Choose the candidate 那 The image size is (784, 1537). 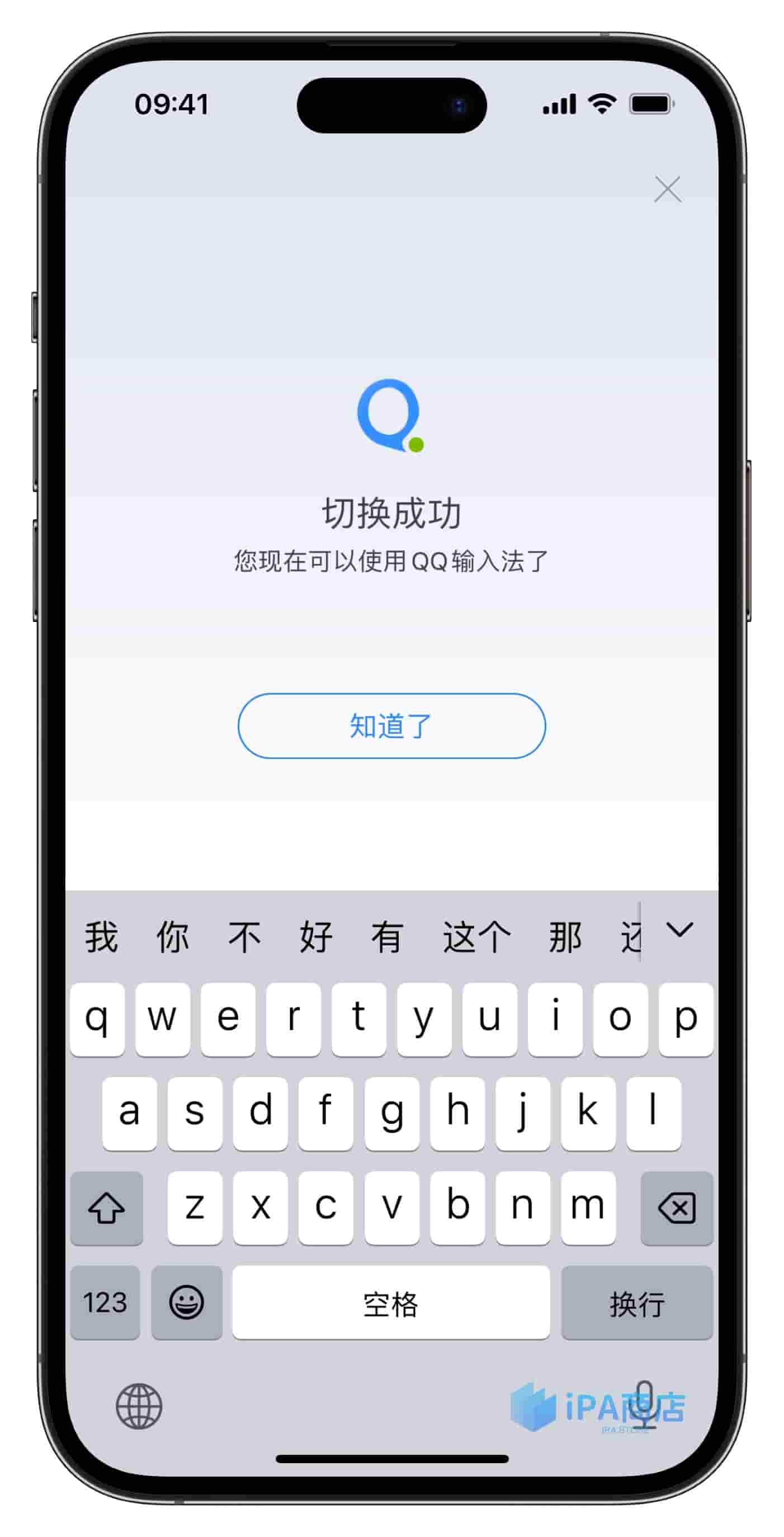click(x=564, y=936)
